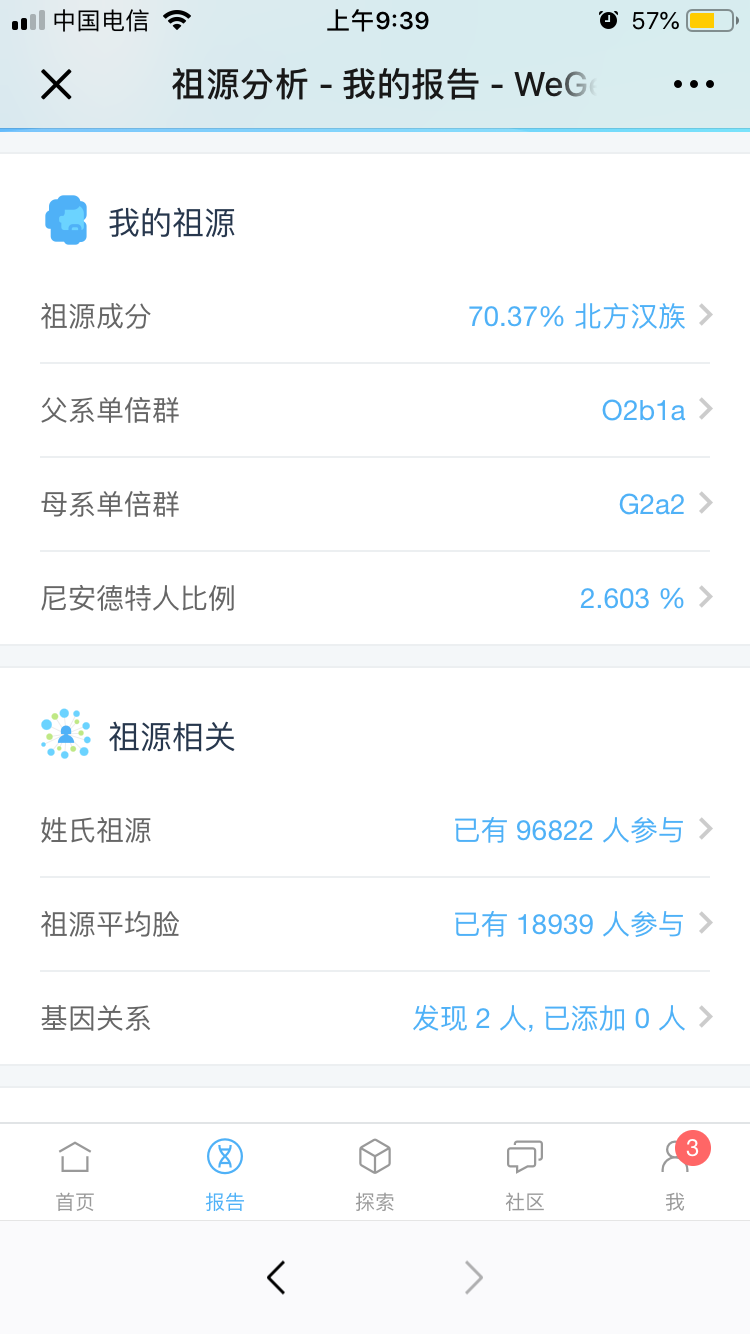Select the 报告 report tab
Viewport: 750px width, 1334px height.
[225, 1173]
